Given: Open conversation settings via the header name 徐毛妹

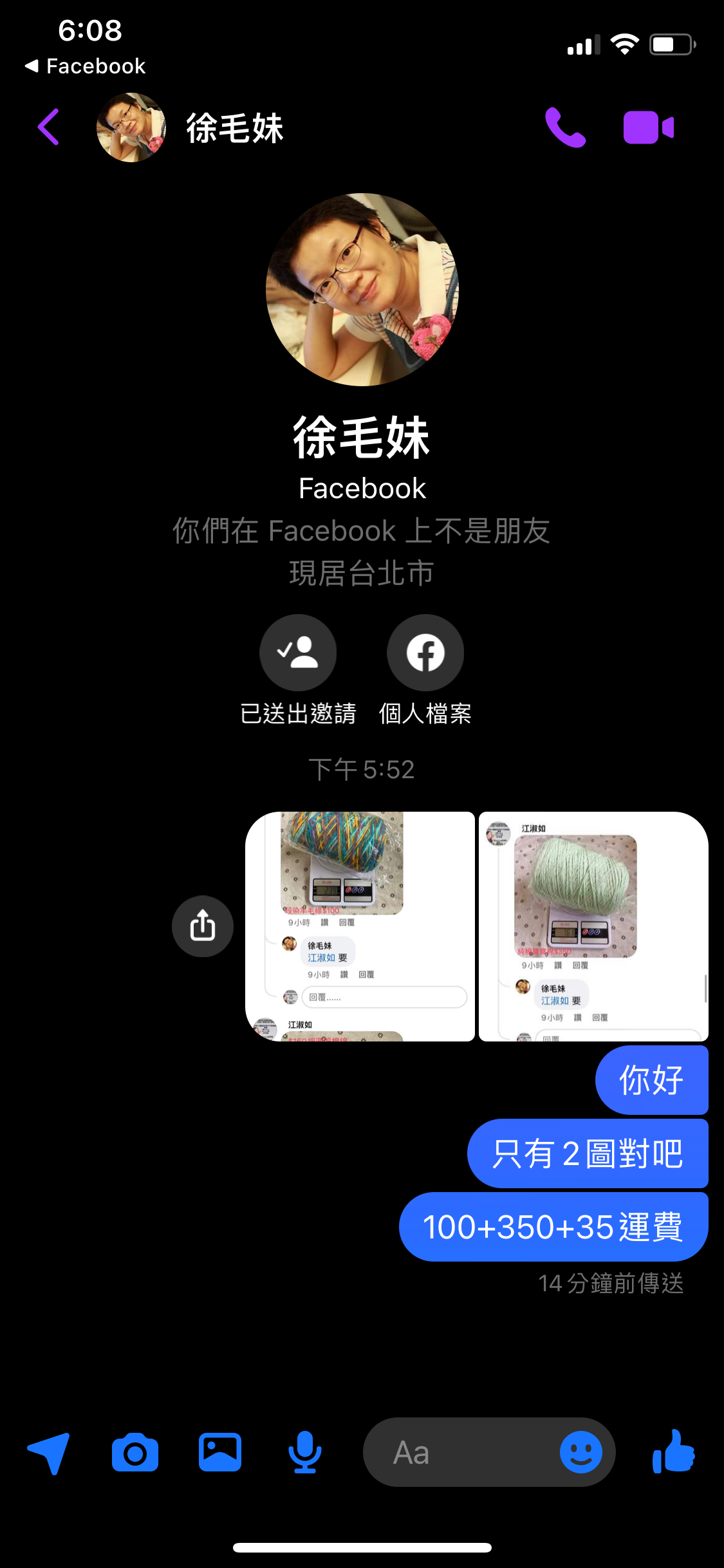Looking at the screenshot, I should 234,127.
